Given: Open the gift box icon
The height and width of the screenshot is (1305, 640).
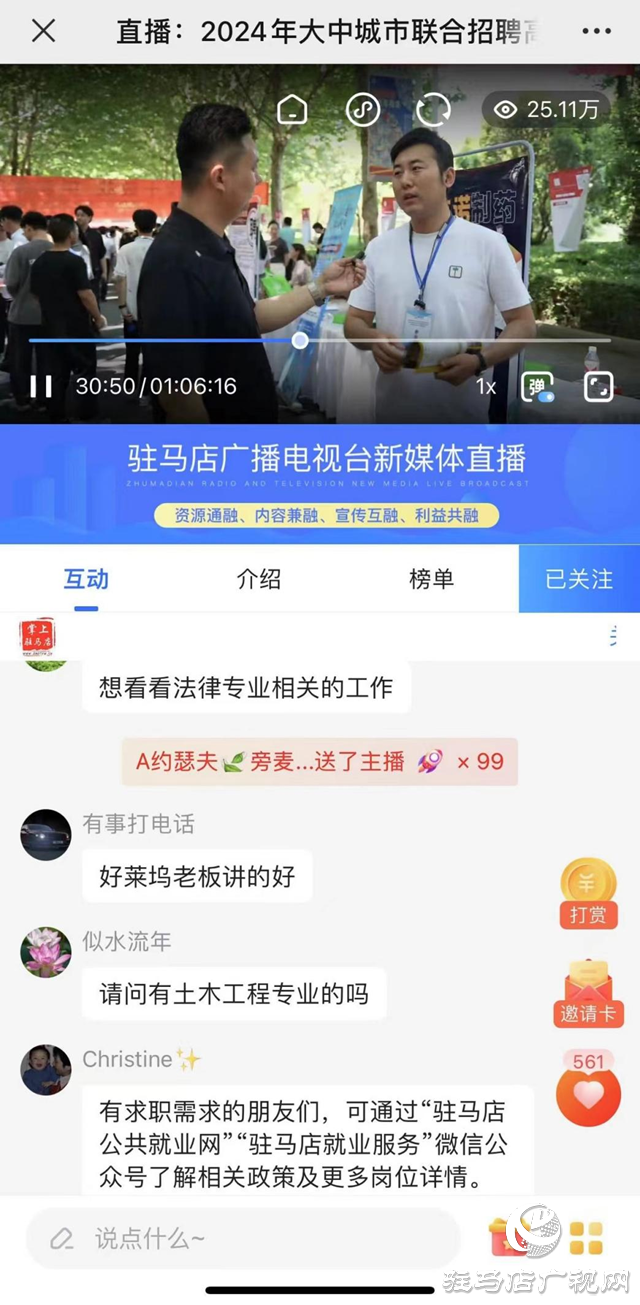Looking at the screenshot, I should pyautogui.click(x=506, y=1238).
